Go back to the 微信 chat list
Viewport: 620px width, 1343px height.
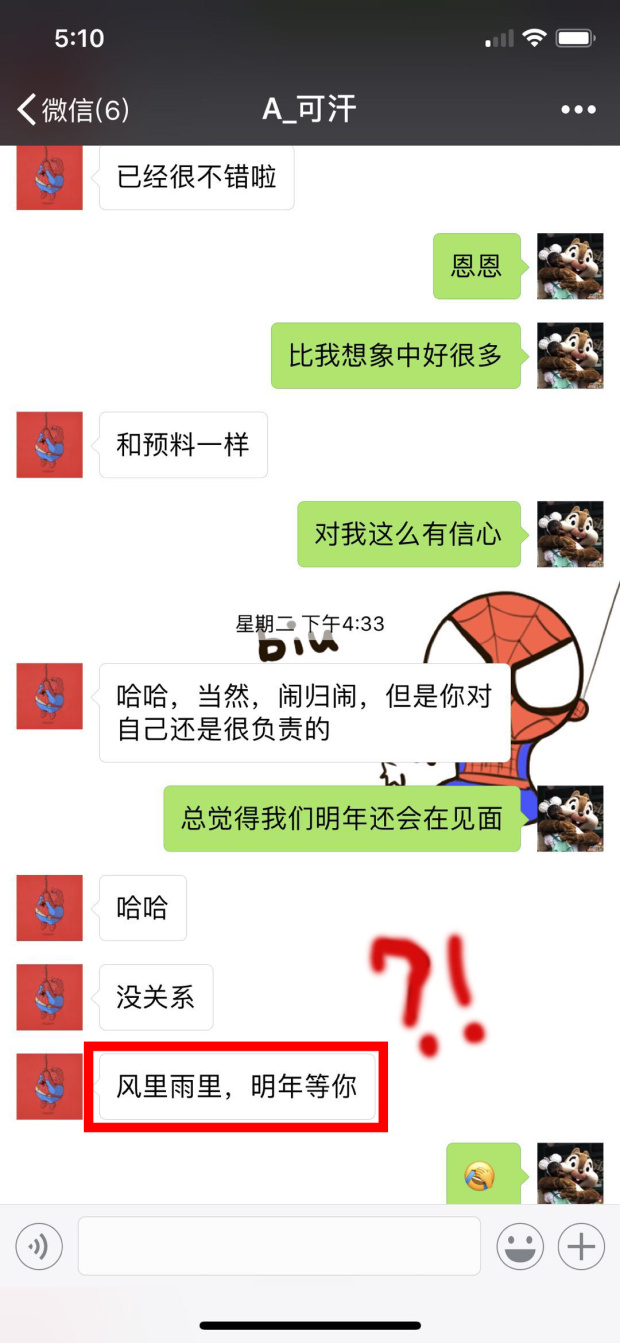coord(72,109)
